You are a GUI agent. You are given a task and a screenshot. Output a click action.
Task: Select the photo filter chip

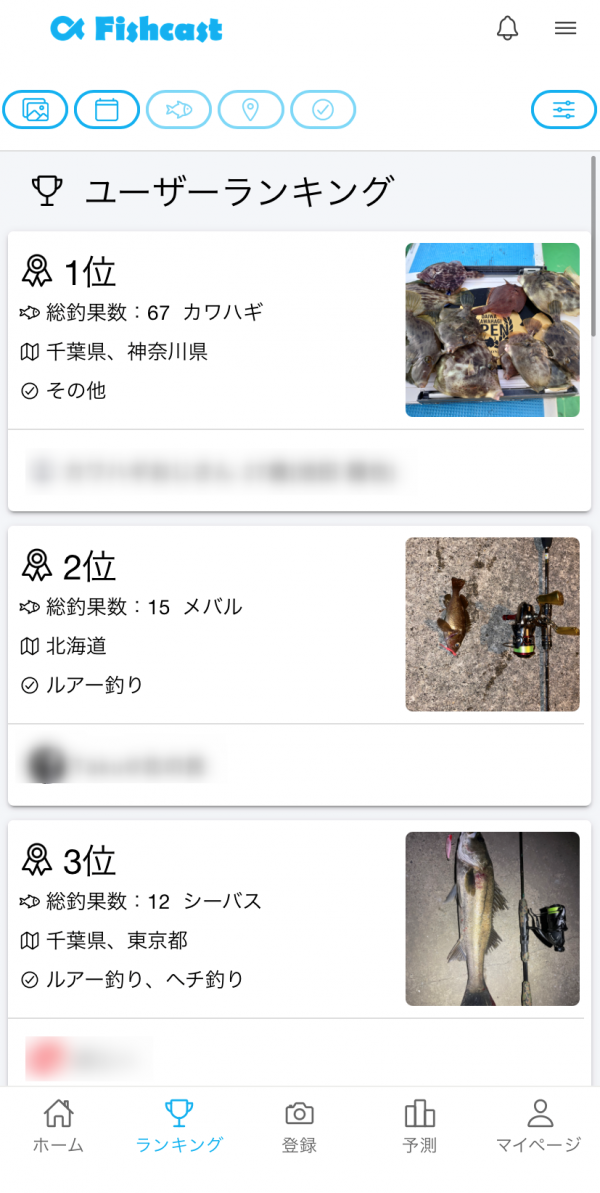pos(36,110)
